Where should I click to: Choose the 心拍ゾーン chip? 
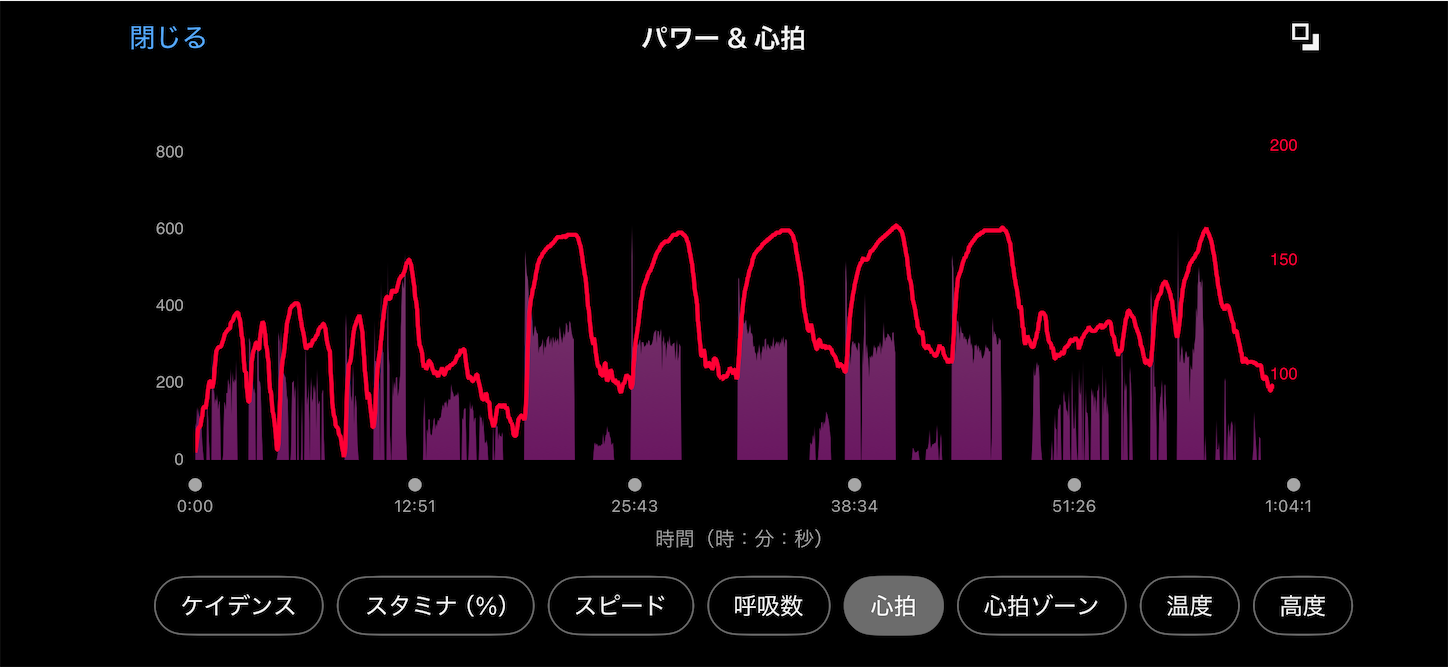1041,605
